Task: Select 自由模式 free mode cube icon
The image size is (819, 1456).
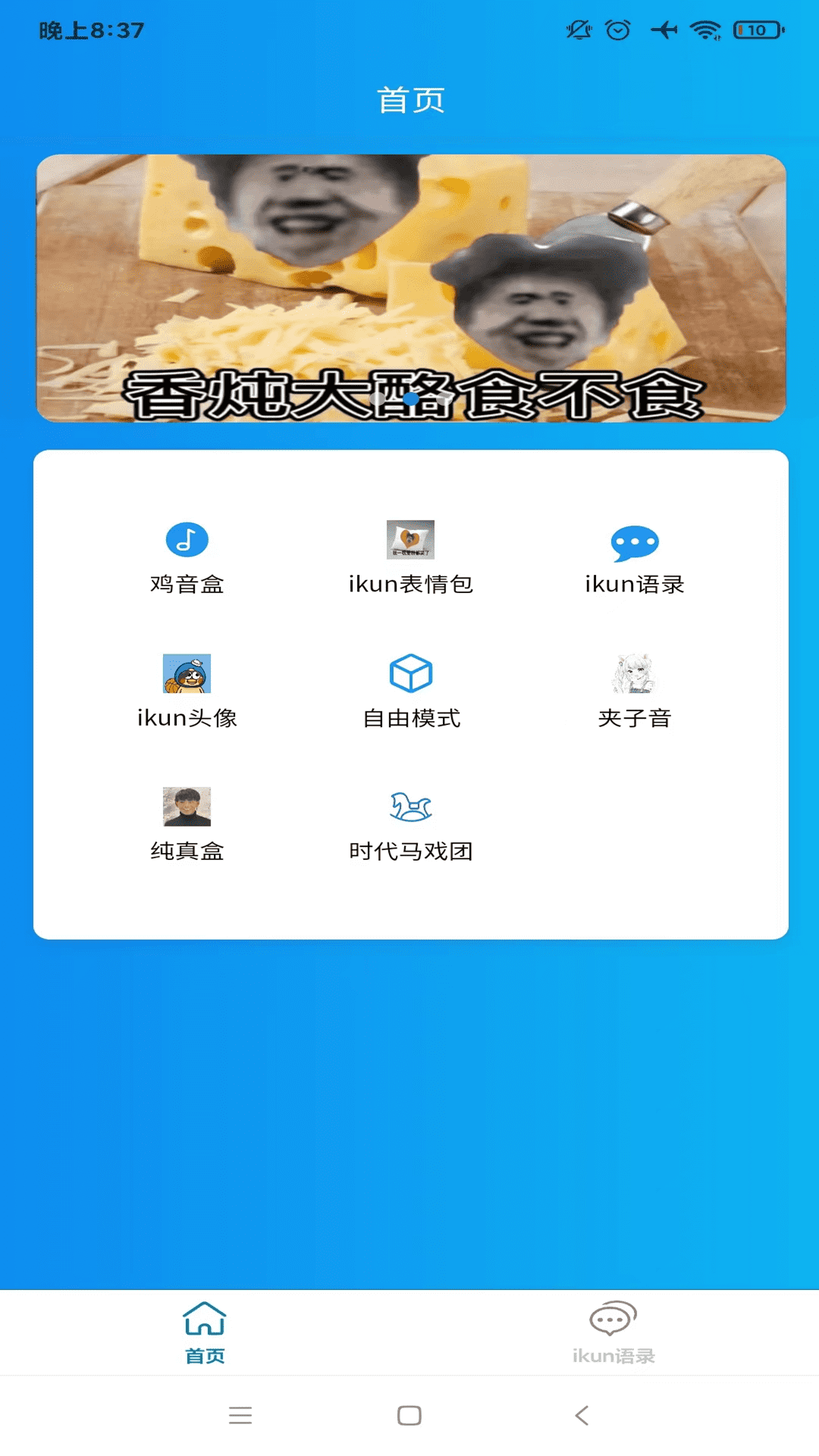Action: 409,672
